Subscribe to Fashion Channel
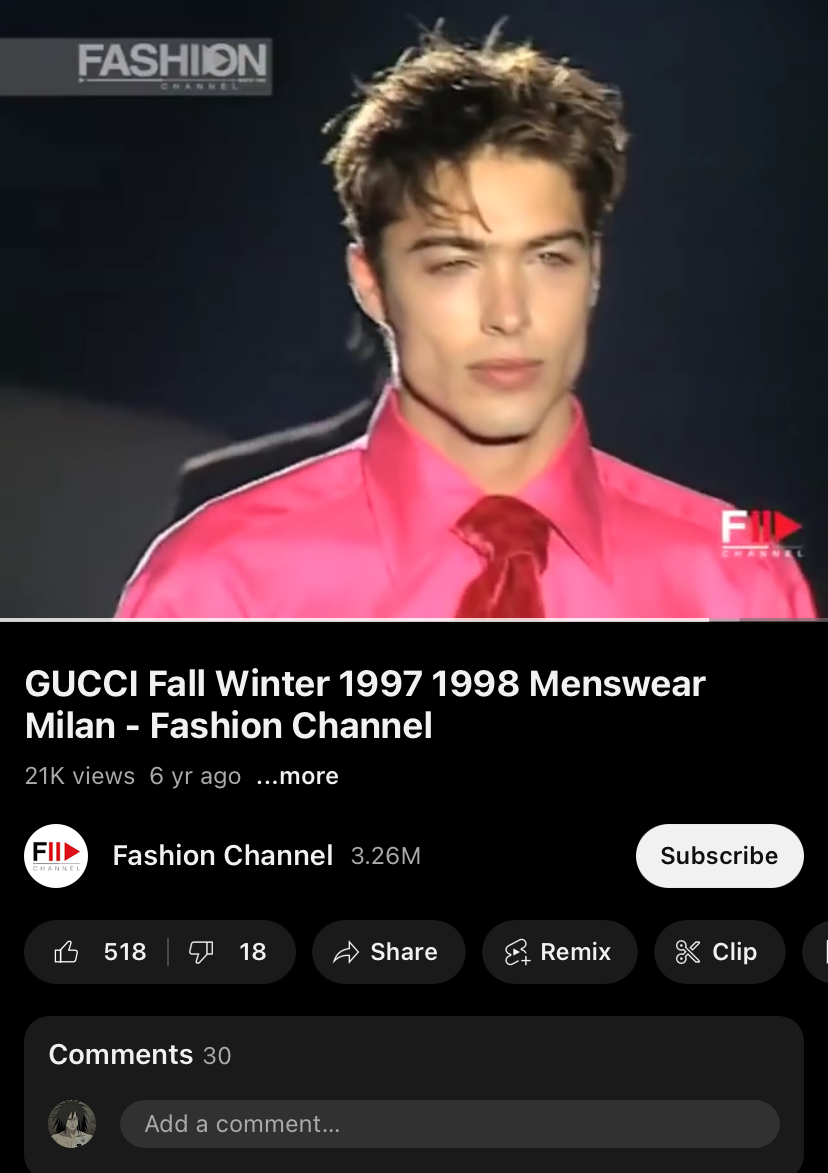This screenshot has width=828, height=1173. point(719,856)
